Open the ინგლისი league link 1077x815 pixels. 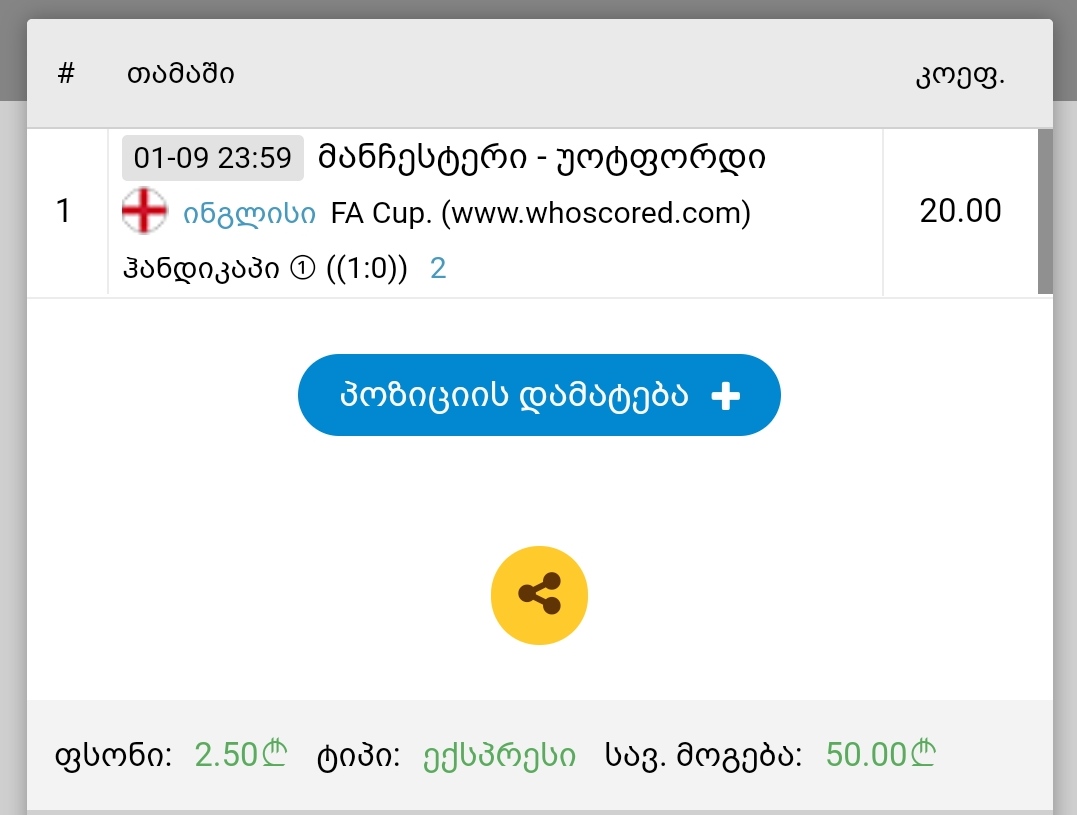click(249, 213)
